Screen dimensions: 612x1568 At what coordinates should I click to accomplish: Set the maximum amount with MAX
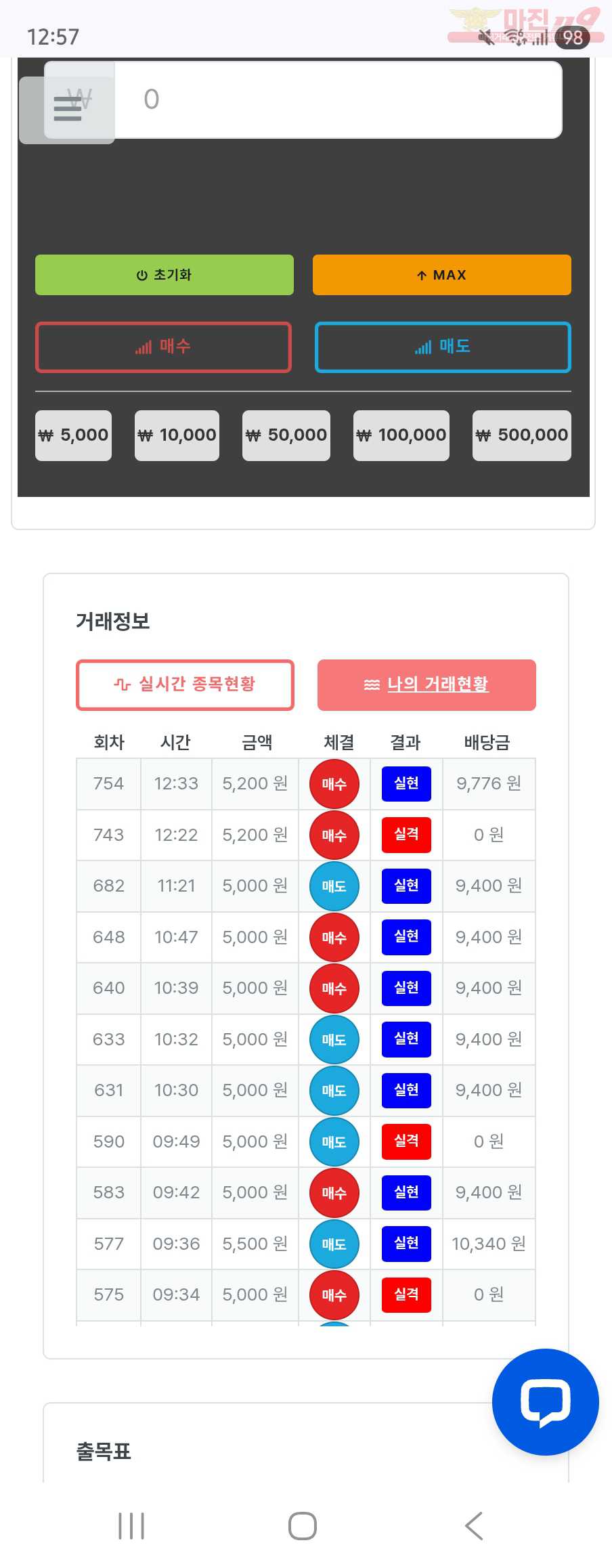point(441,275)
